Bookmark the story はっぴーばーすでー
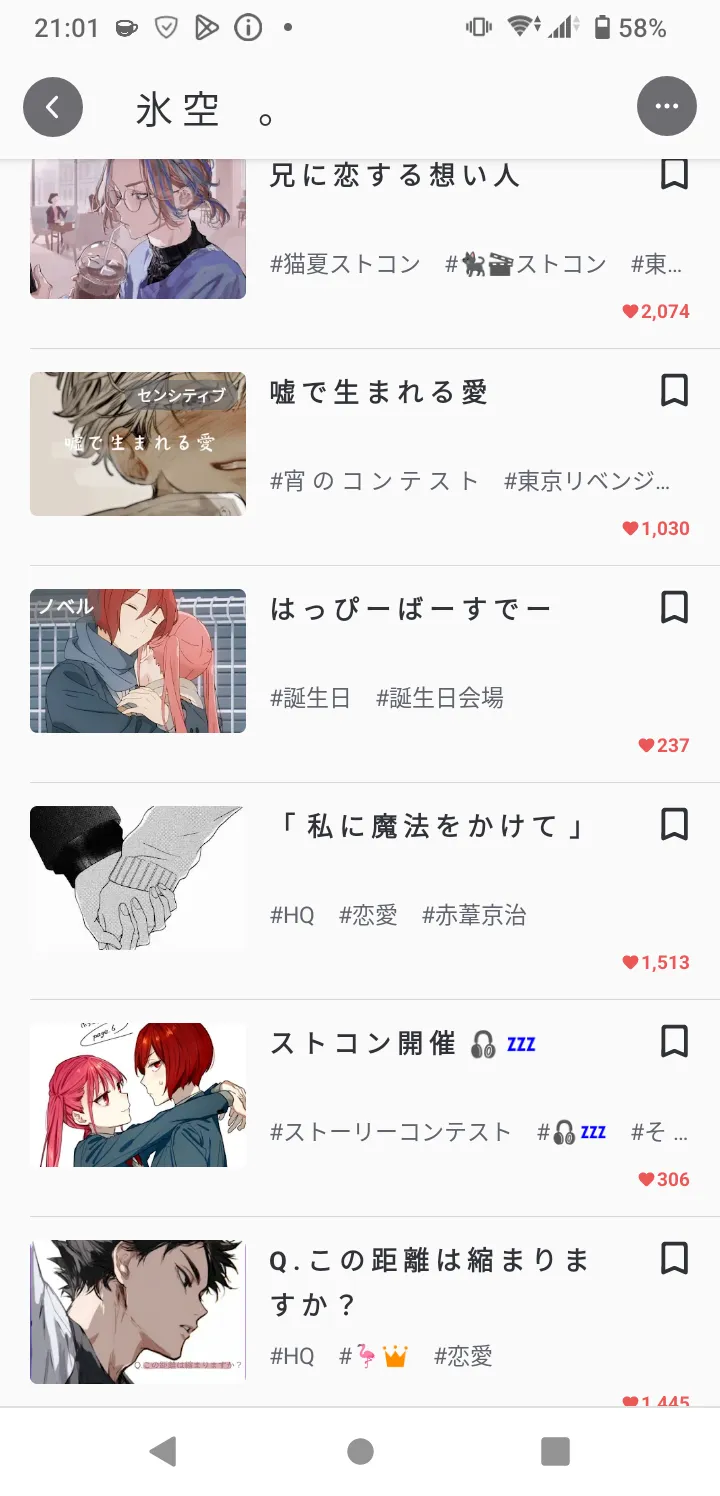Viewport: 720px width, 1496px height. tap(675, 607)
